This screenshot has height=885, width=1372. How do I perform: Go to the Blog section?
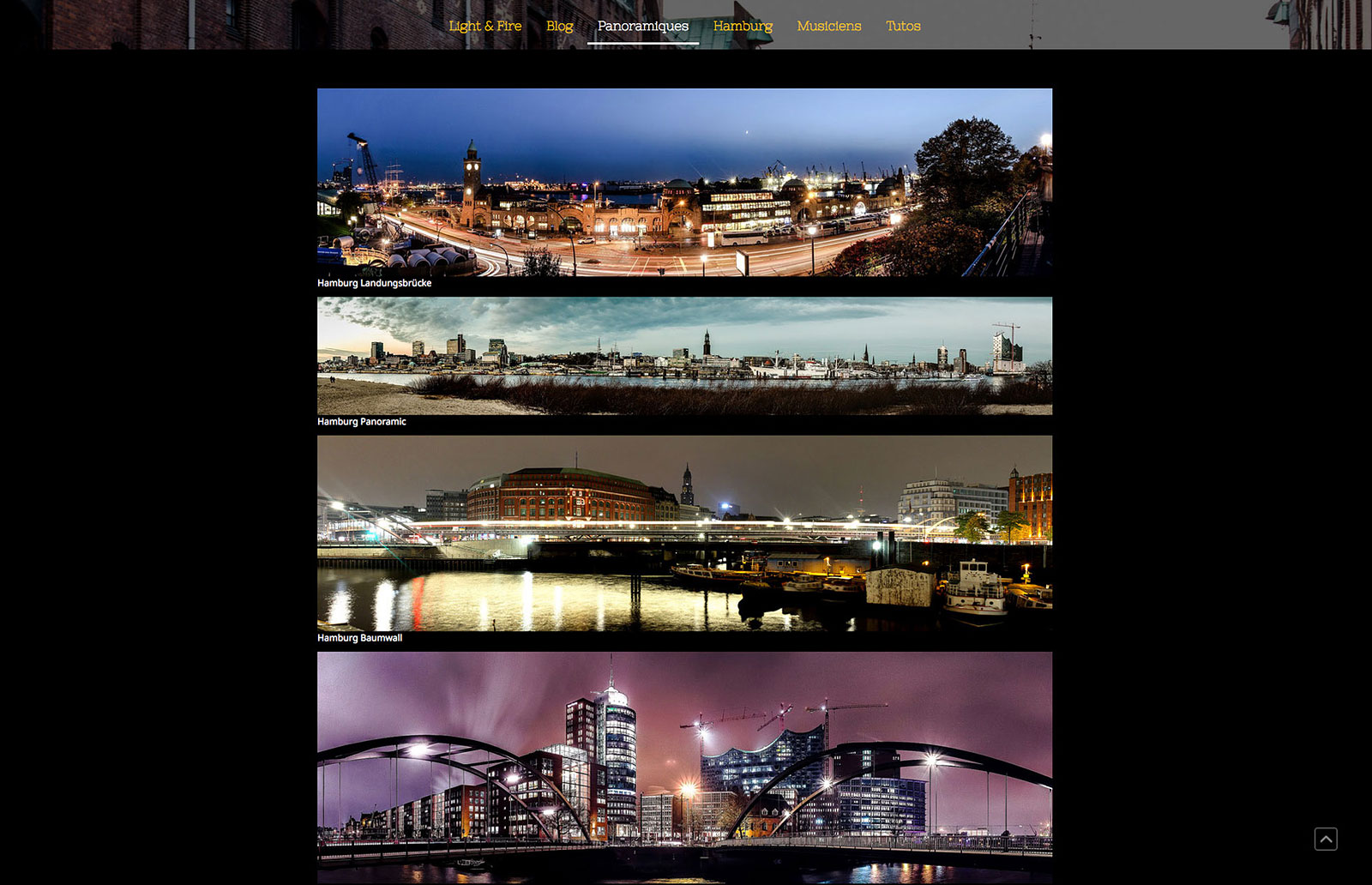click(x=559, y=26)
